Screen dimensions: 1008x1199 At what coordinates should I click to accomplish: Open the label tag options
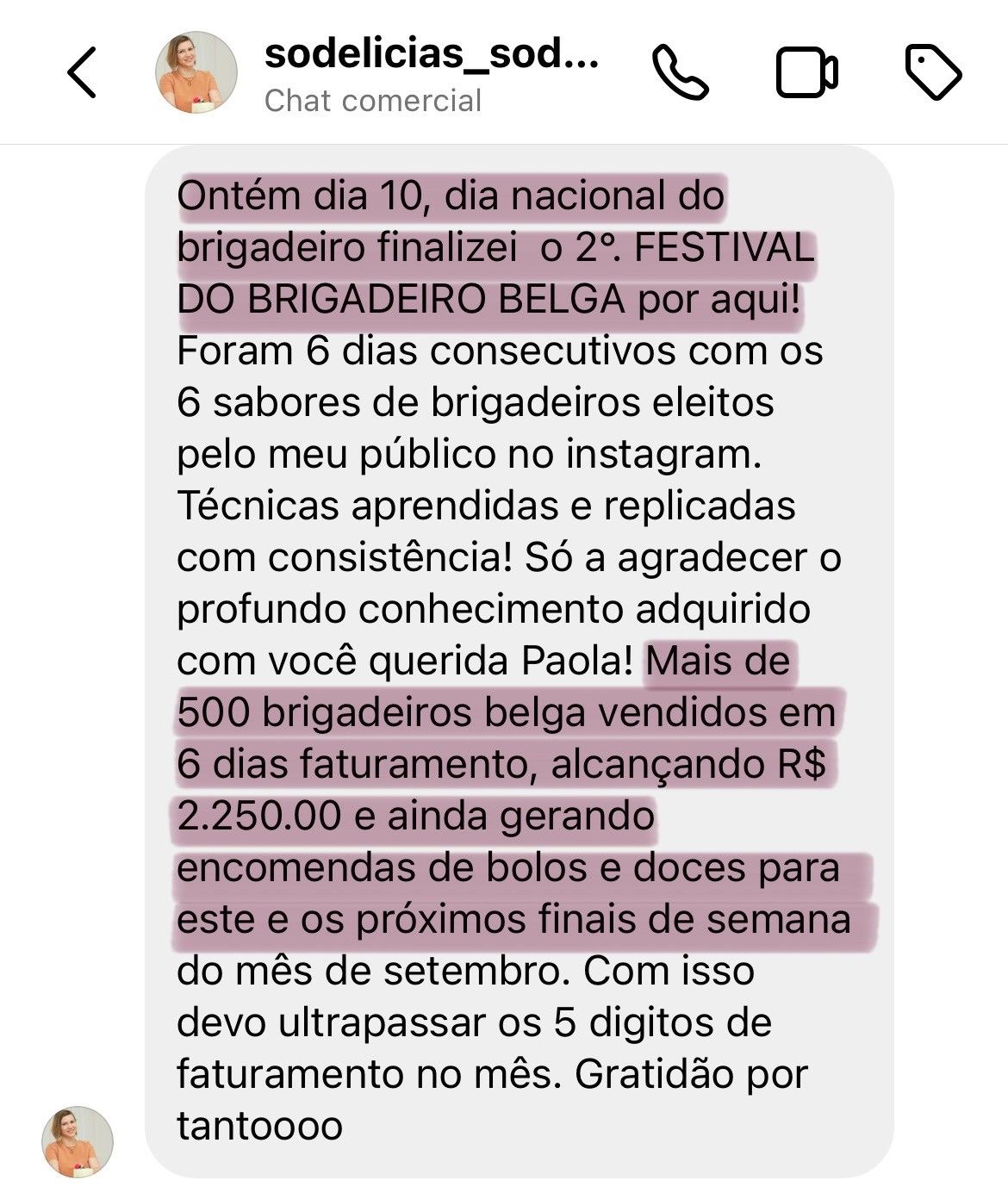(x=933, y=72)
